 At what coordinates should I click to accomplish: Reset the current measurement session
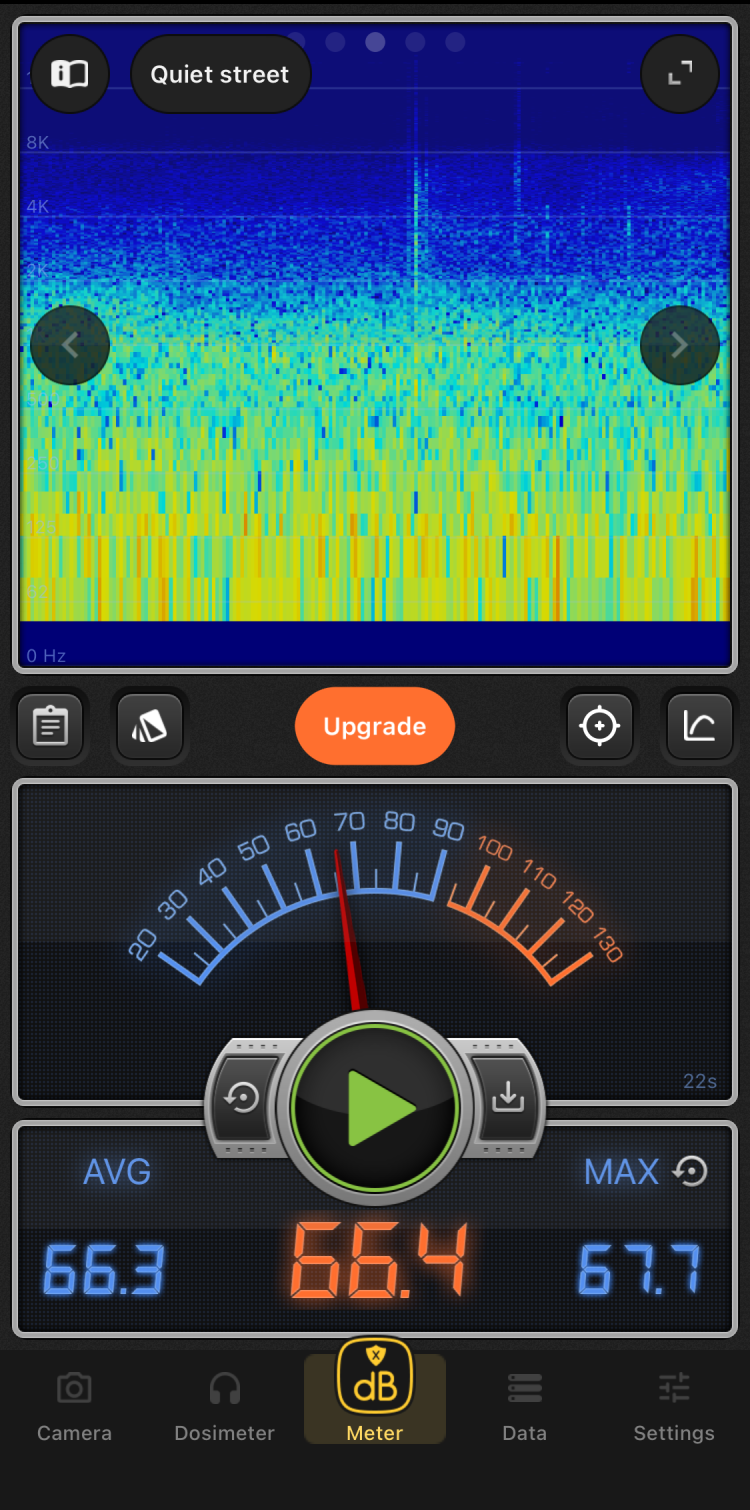click(x=242, y=1098)
